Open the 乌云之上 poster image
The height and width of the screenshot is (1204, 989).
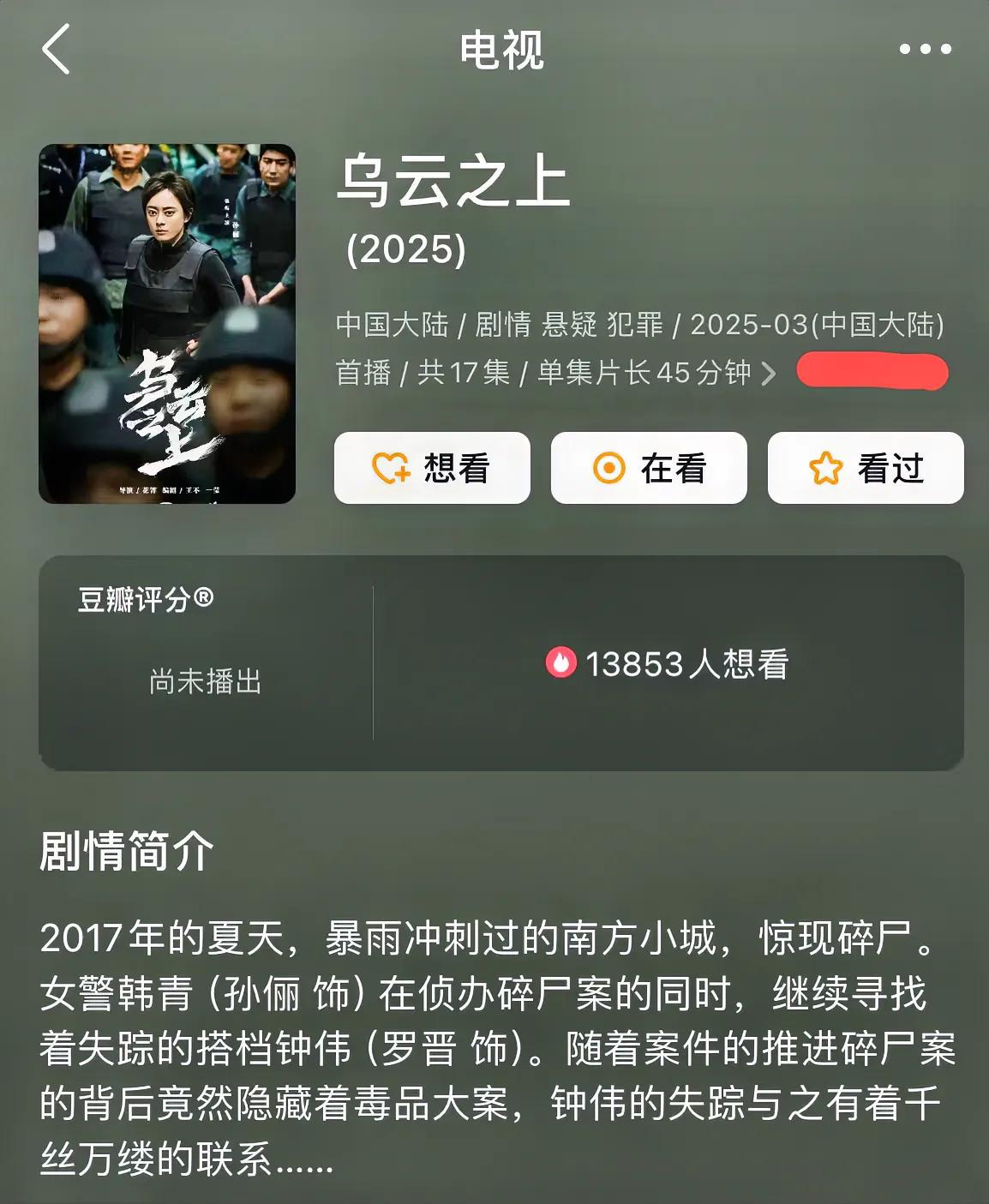[167, 323]
